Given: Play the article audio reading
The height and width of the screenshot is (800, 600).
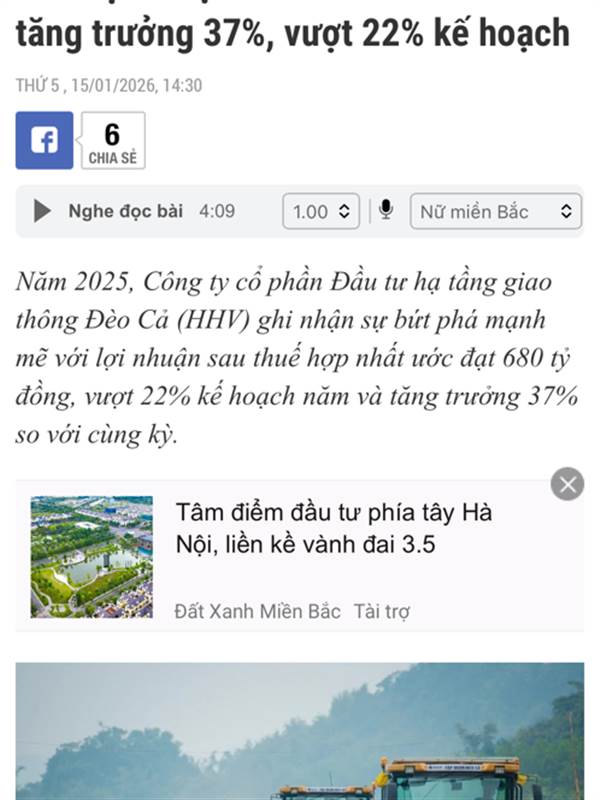Looking at the screenshot, I should click(42, 211).
